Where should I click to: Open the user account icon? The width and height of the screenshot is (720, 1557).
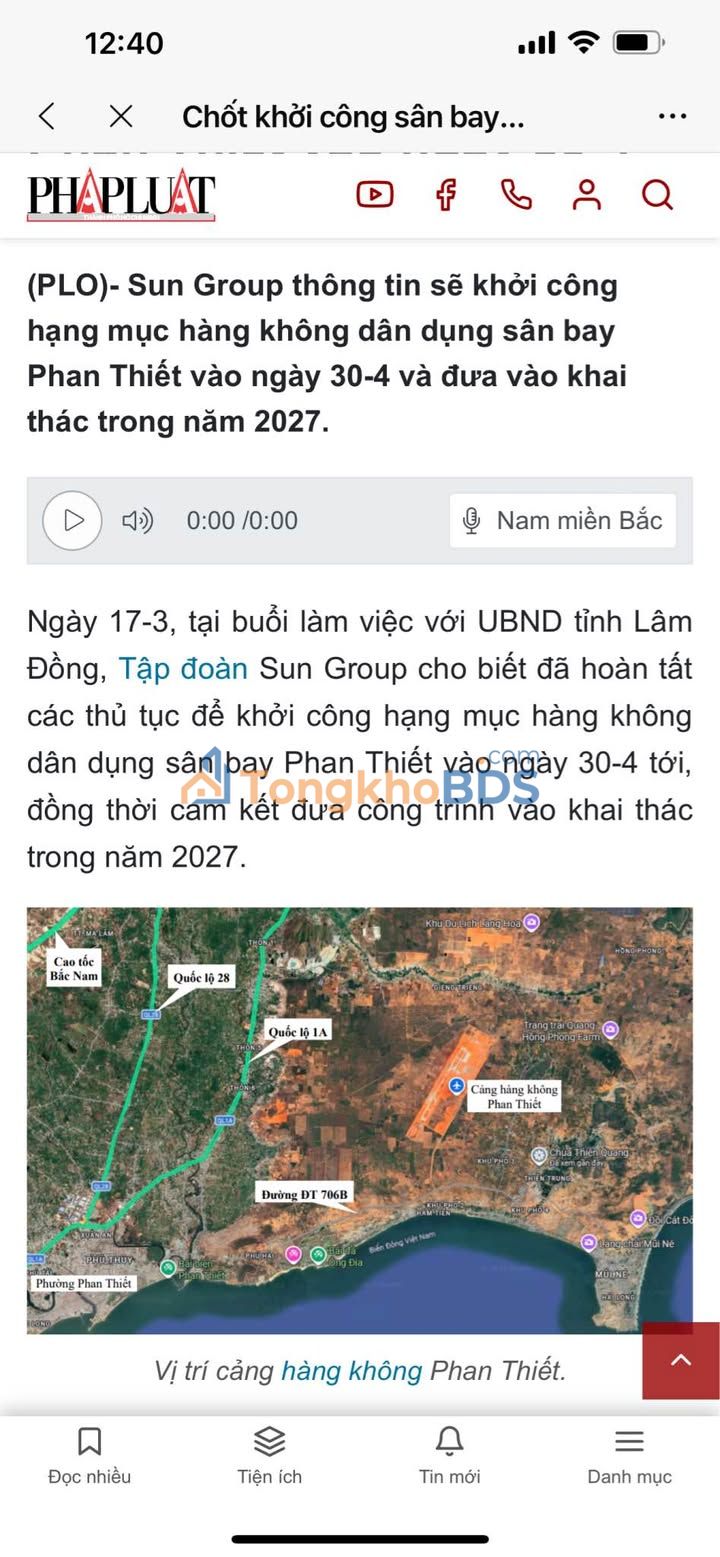pyautogui.click(x=587, y=194)
